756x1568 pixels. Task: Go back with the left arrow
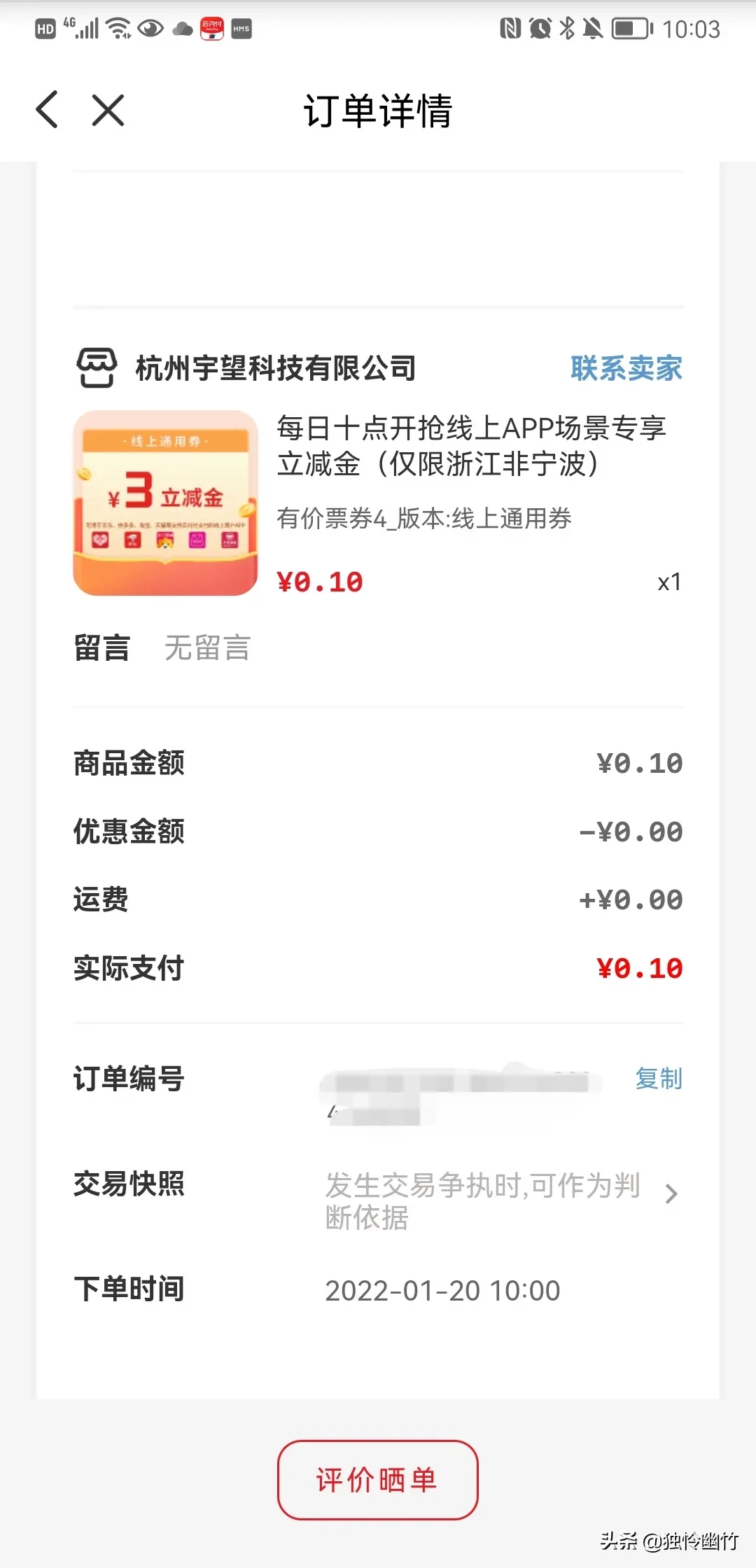coord(47,110)
